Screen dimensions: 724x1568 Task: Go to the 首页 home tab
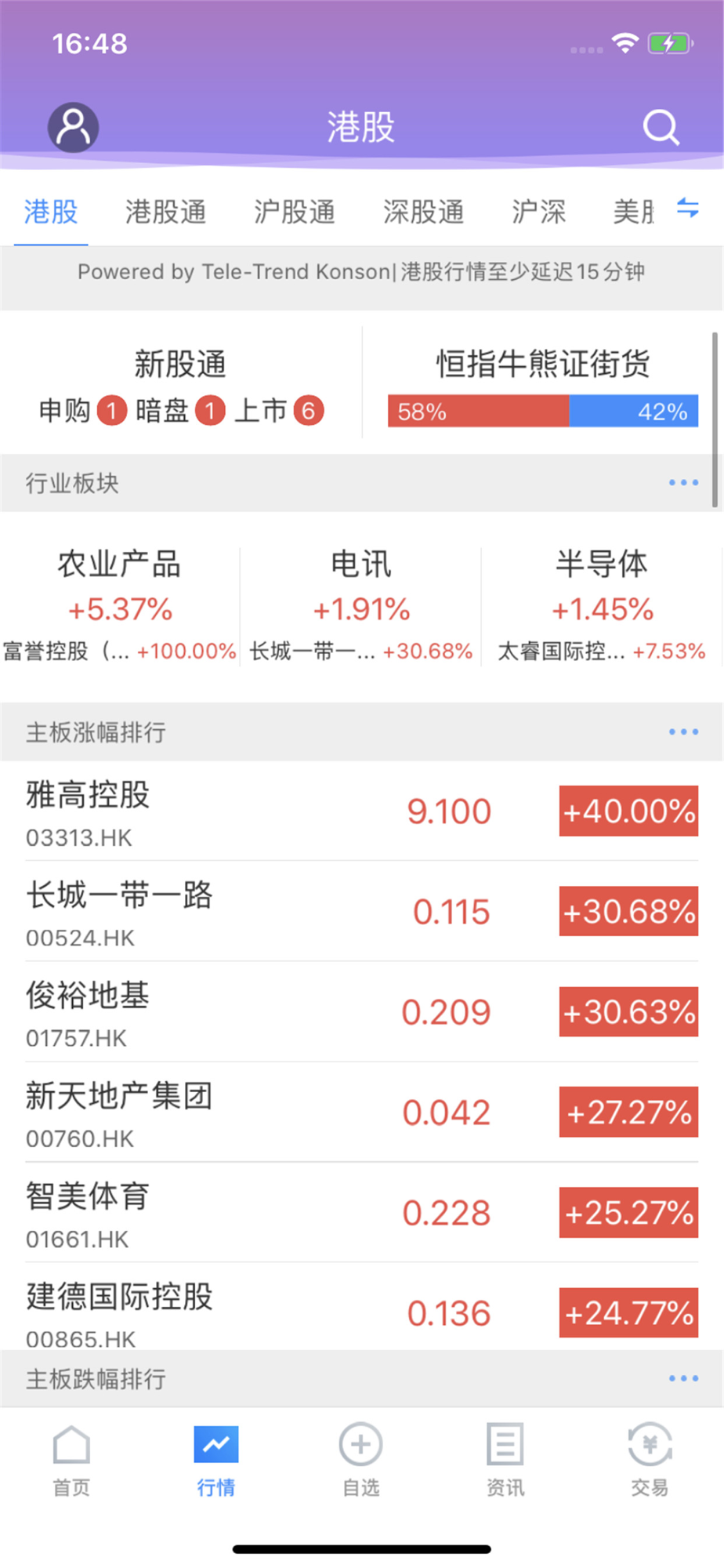coord(71,1460)
